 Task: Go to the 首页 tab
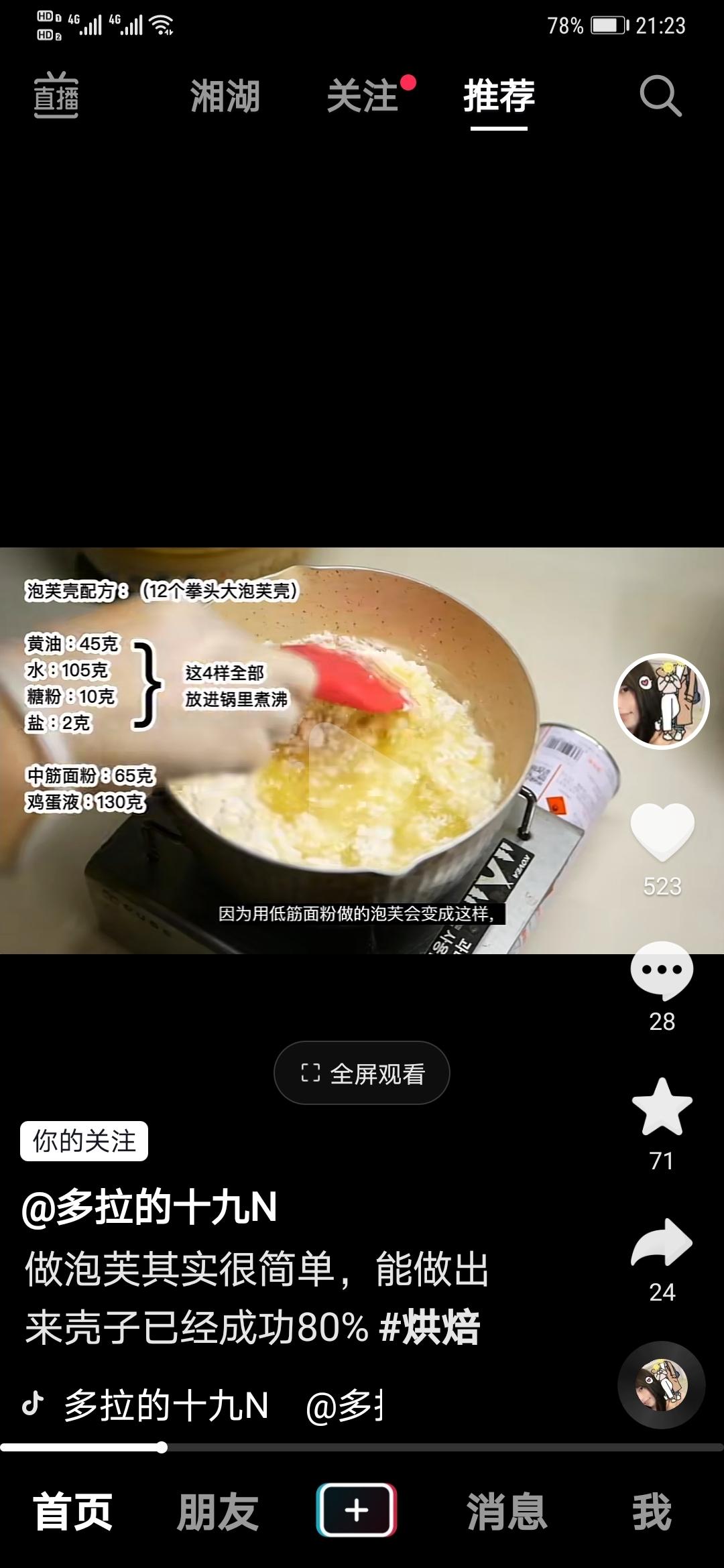72,1512
